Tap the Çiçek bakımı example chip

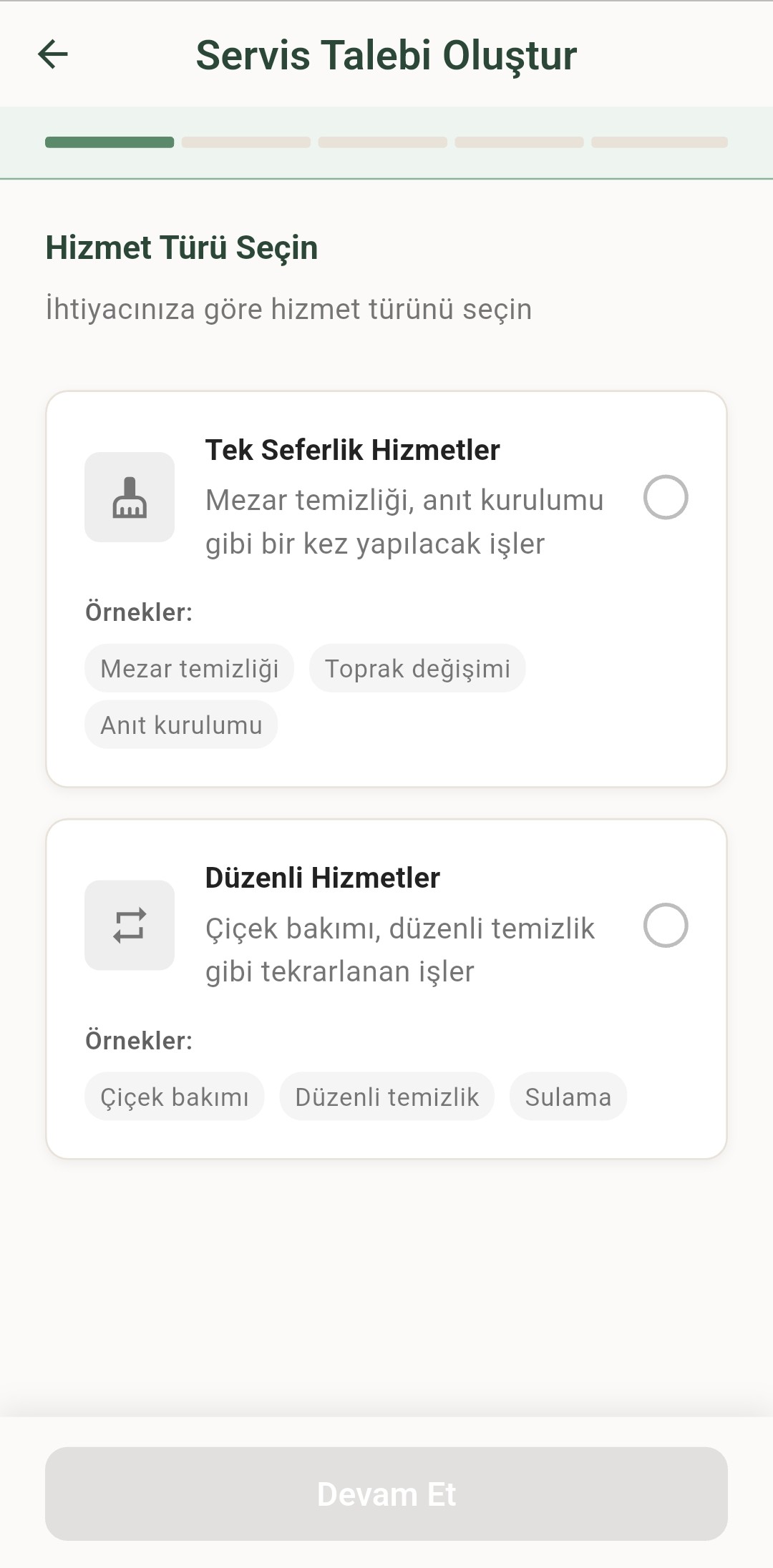tap(174, 1096)
